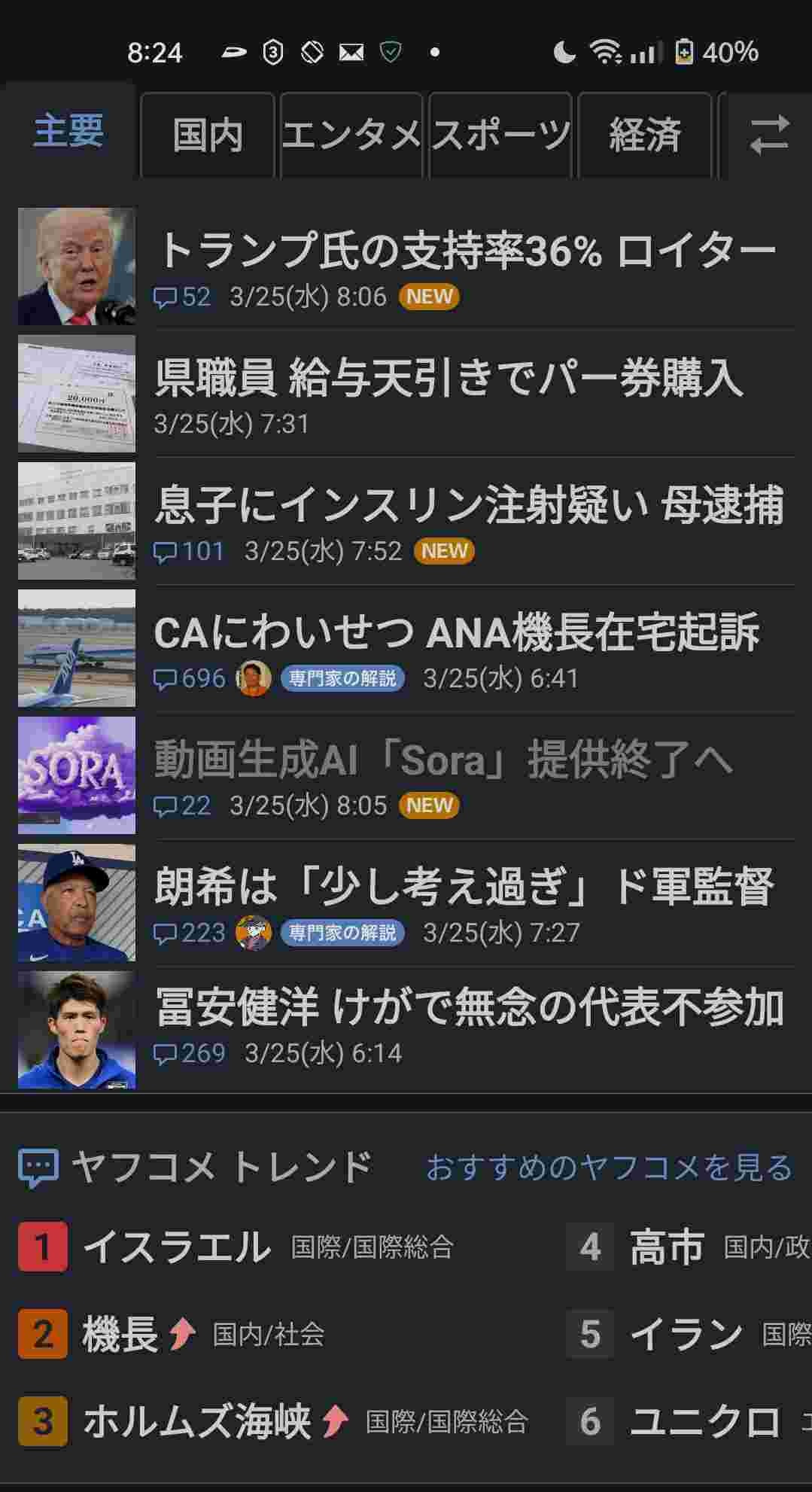
Task: Open the トランプ氏の支持率36% article
Action: pos(465,251)
